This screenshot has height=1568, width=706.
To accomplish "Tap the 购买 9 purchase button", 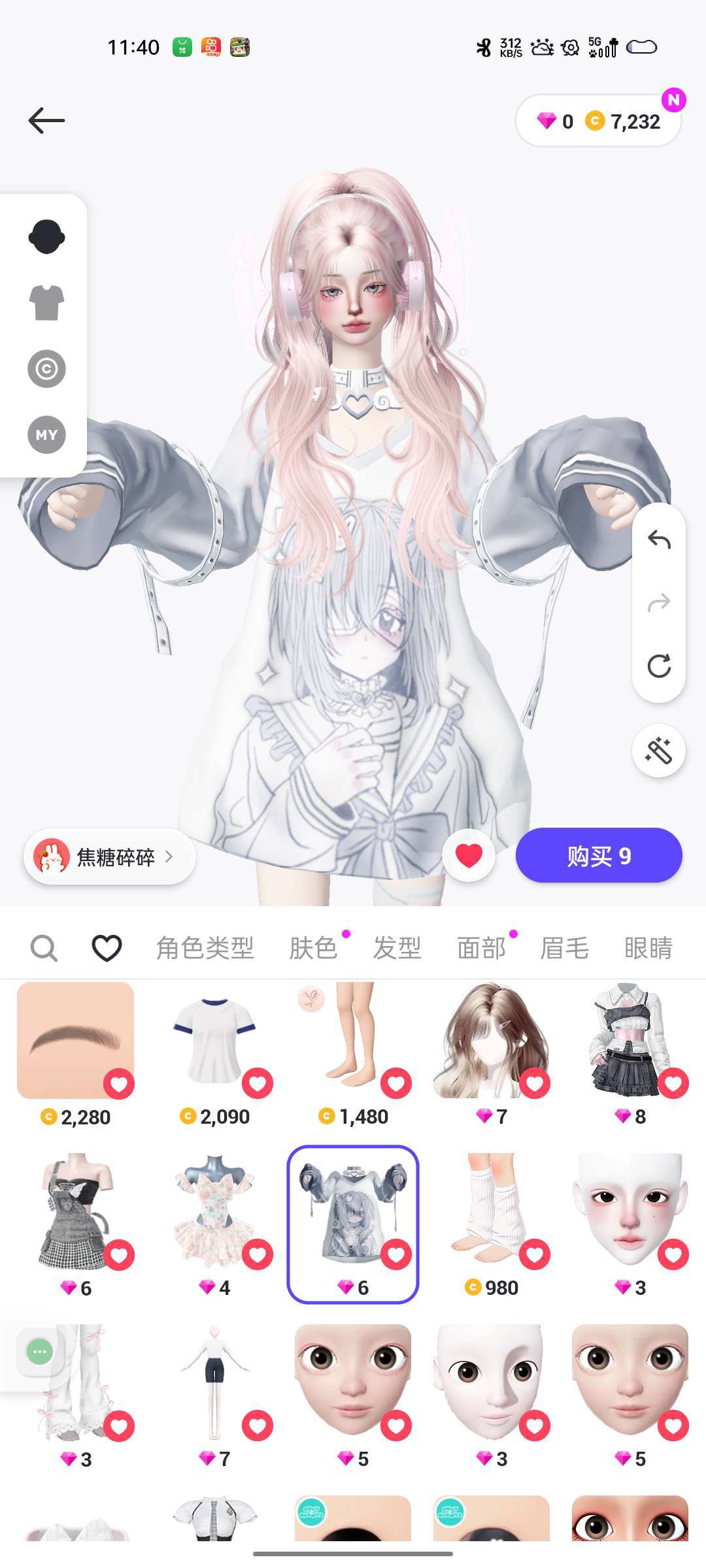I will pos(598,855).
